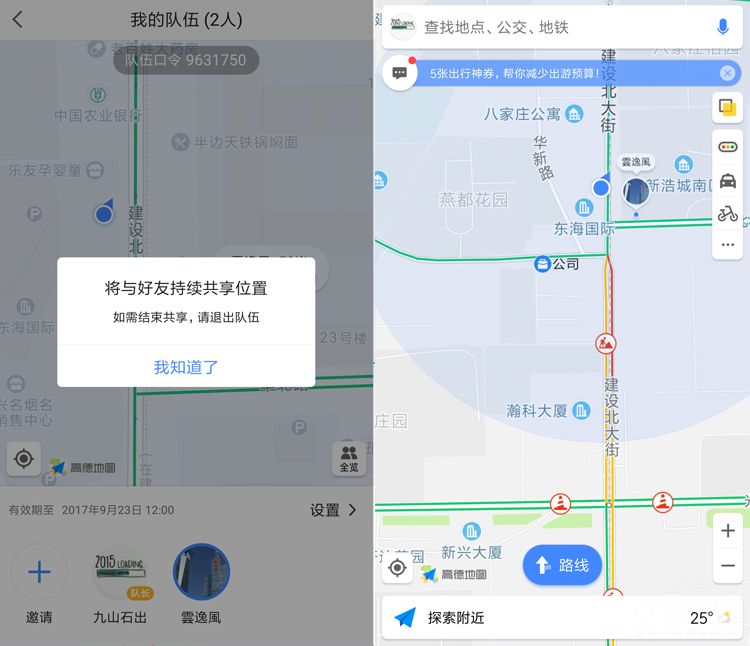Viewport: 750px width, 646px height.
Task: Confirm the dialog with 我知道了
Action: click(x=186, y=367)
